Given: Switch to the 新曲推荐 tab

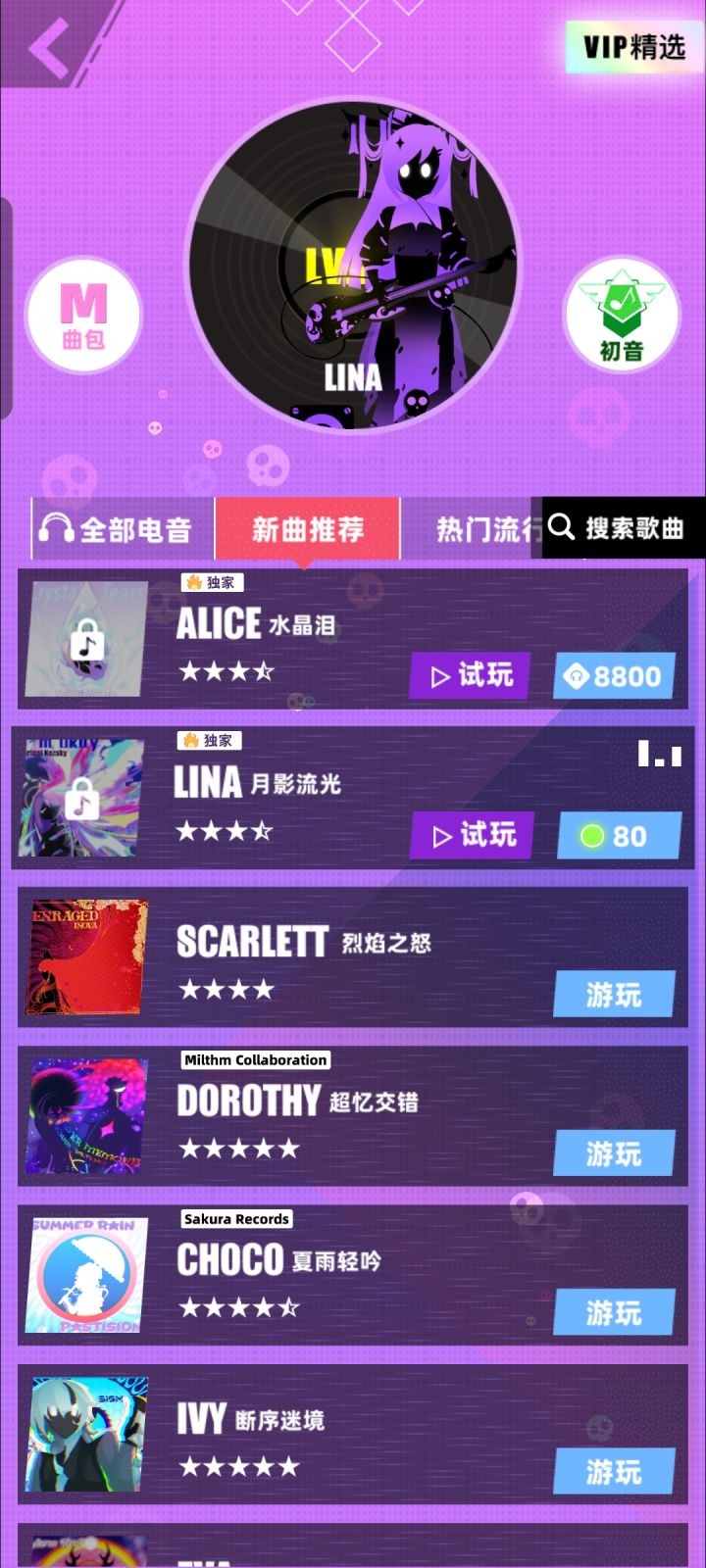Looking at the screenshot, I should click(x=307, y=528).
